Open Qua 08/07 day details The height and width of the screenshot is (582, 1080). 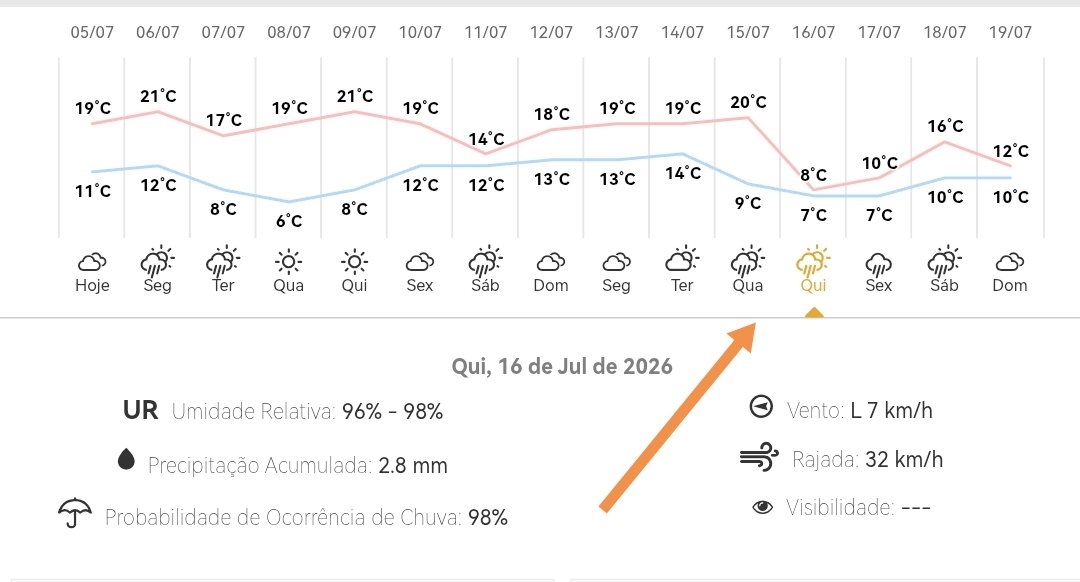point(289,271)
